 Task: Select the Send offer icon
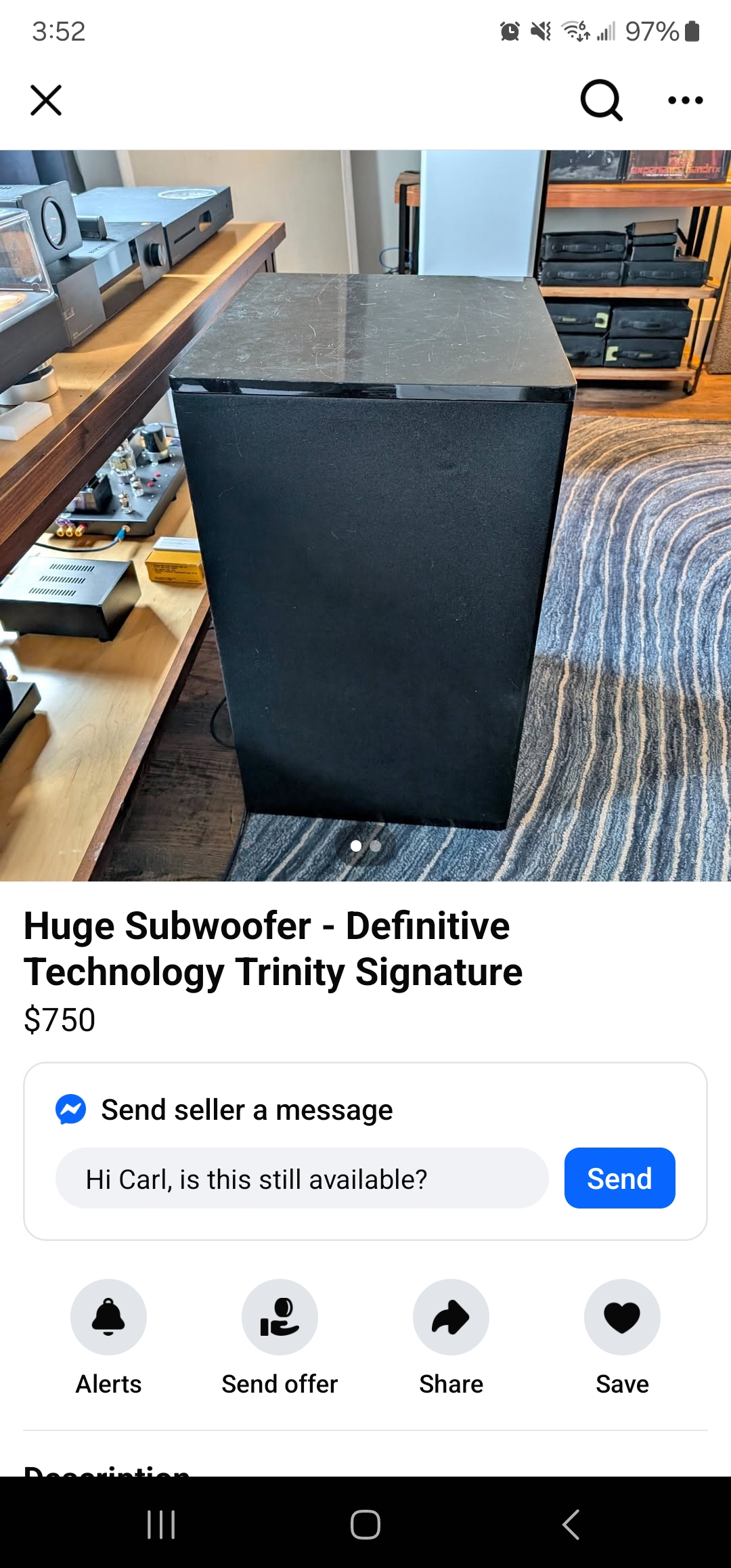(280, 1315)
